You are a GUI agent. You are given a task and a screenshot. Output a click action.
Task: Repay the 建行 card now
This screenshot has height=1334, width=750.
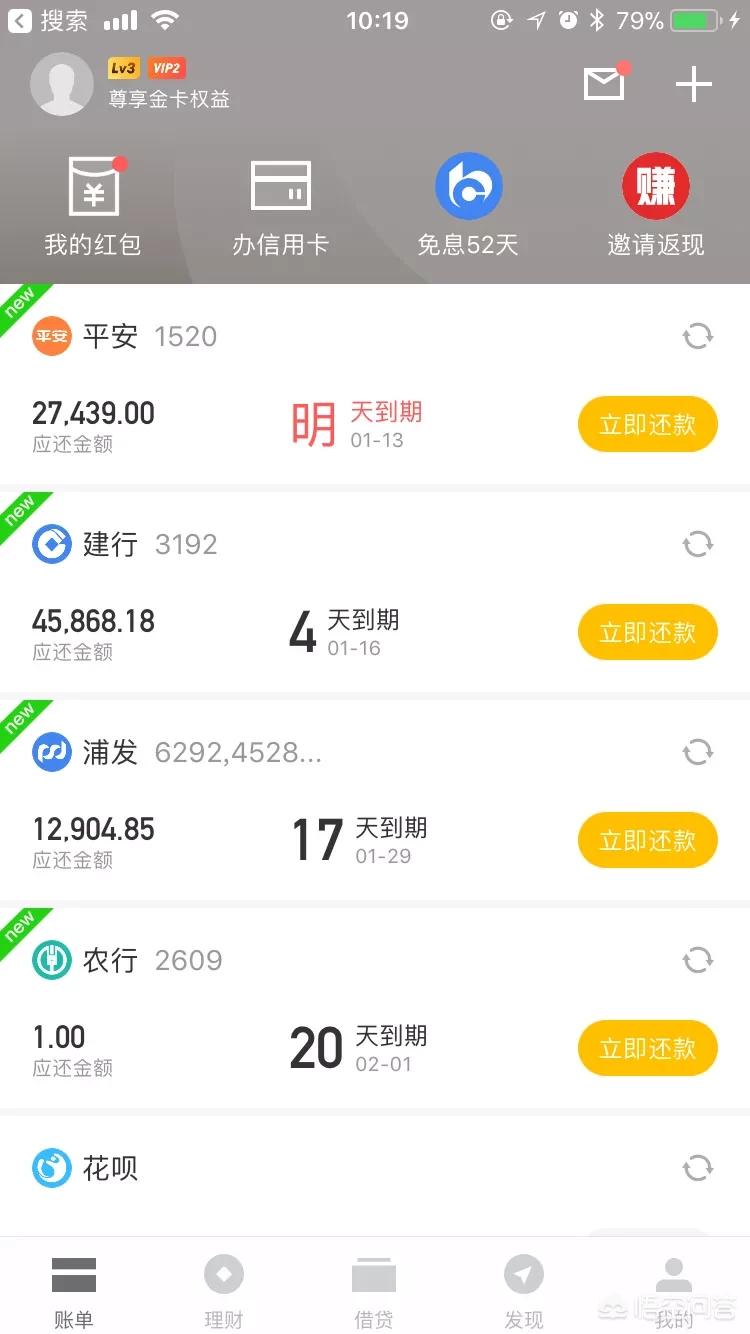647,632
